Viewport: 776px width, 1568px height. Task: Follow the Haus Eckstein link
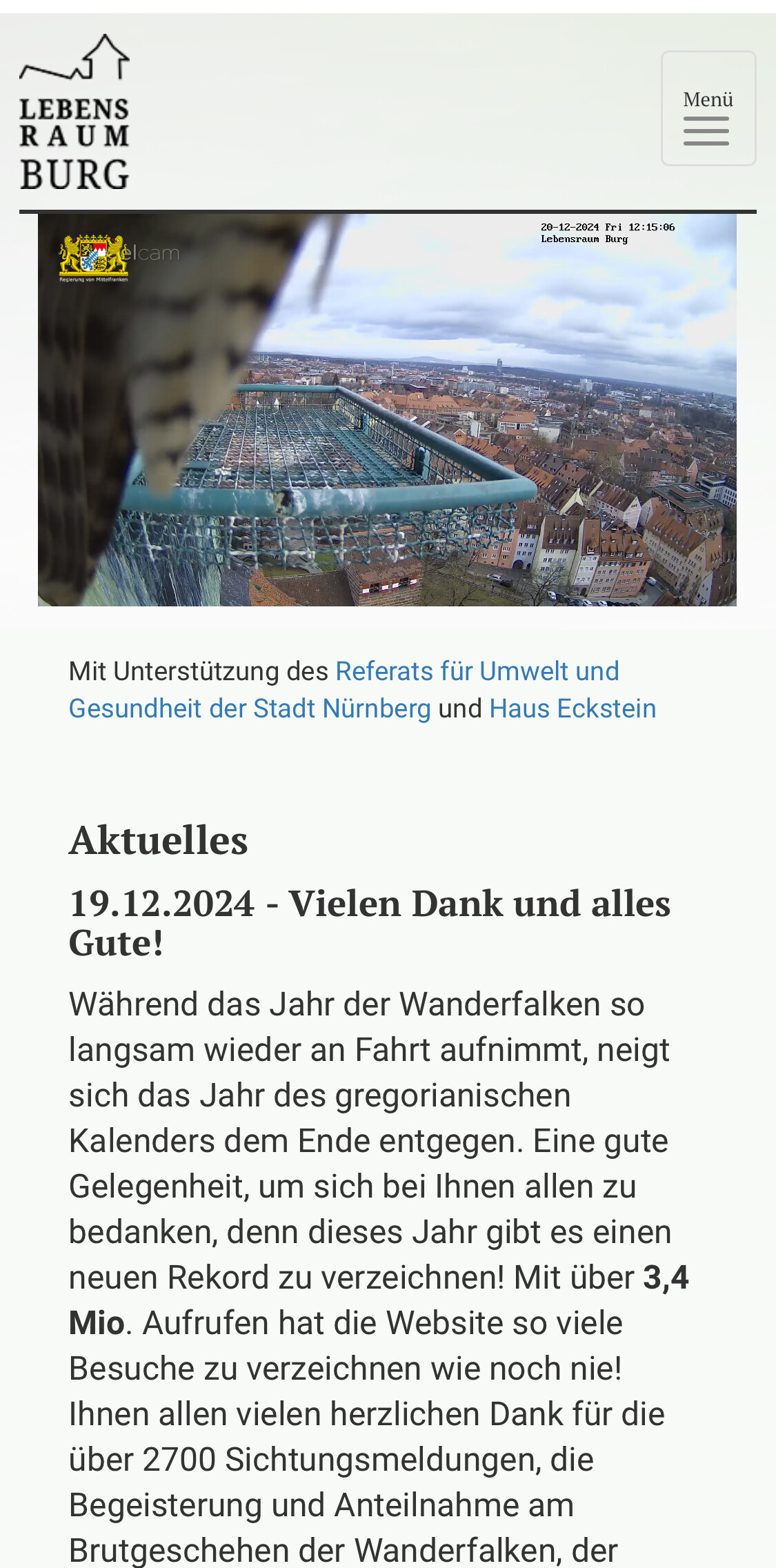tap(573, 708)
